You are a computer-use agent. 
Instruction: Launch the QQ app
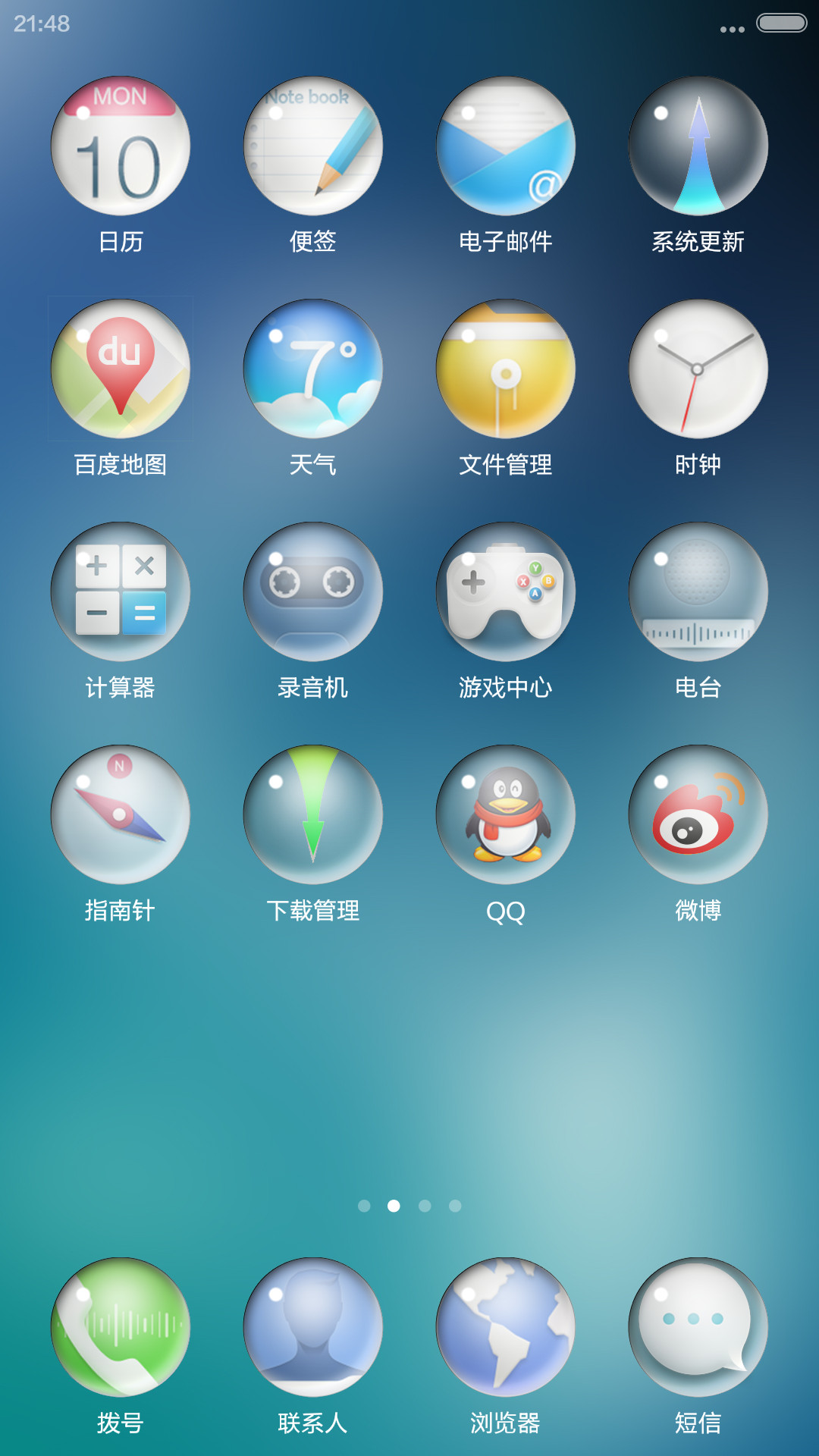506,814
